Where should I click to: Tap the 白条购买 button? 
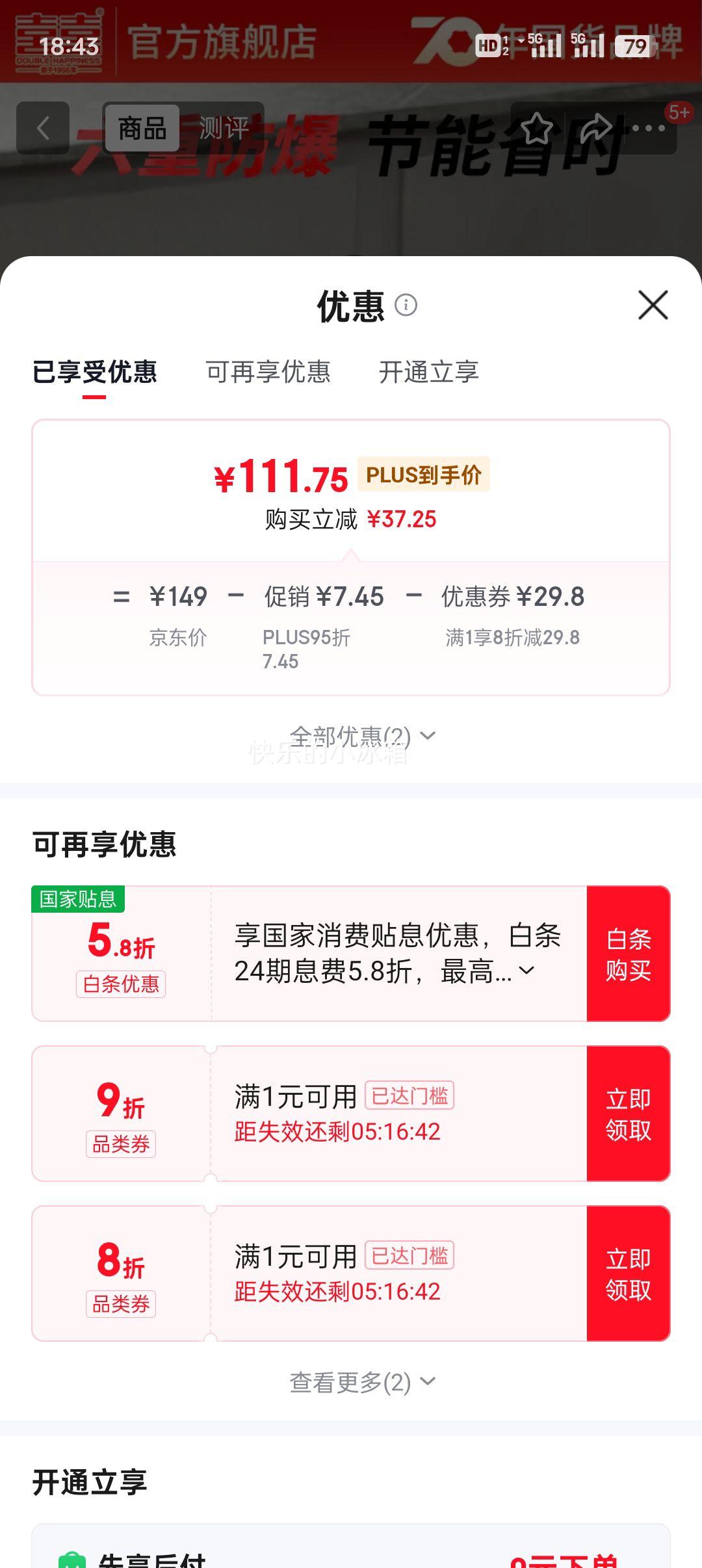pyautogui.click(x=627, y=952)
